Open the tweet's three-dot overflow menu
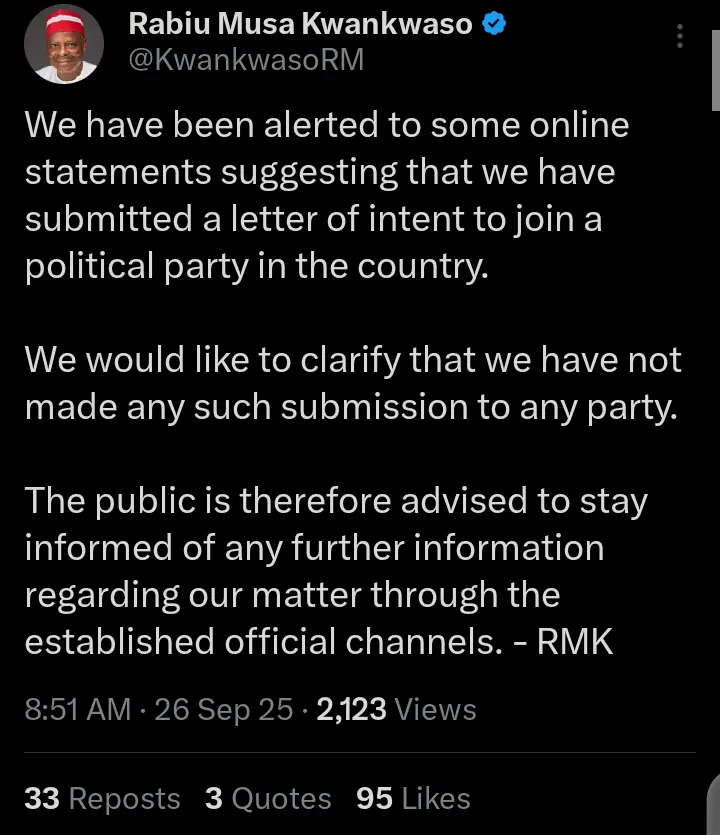 click(x=680, y=37)
